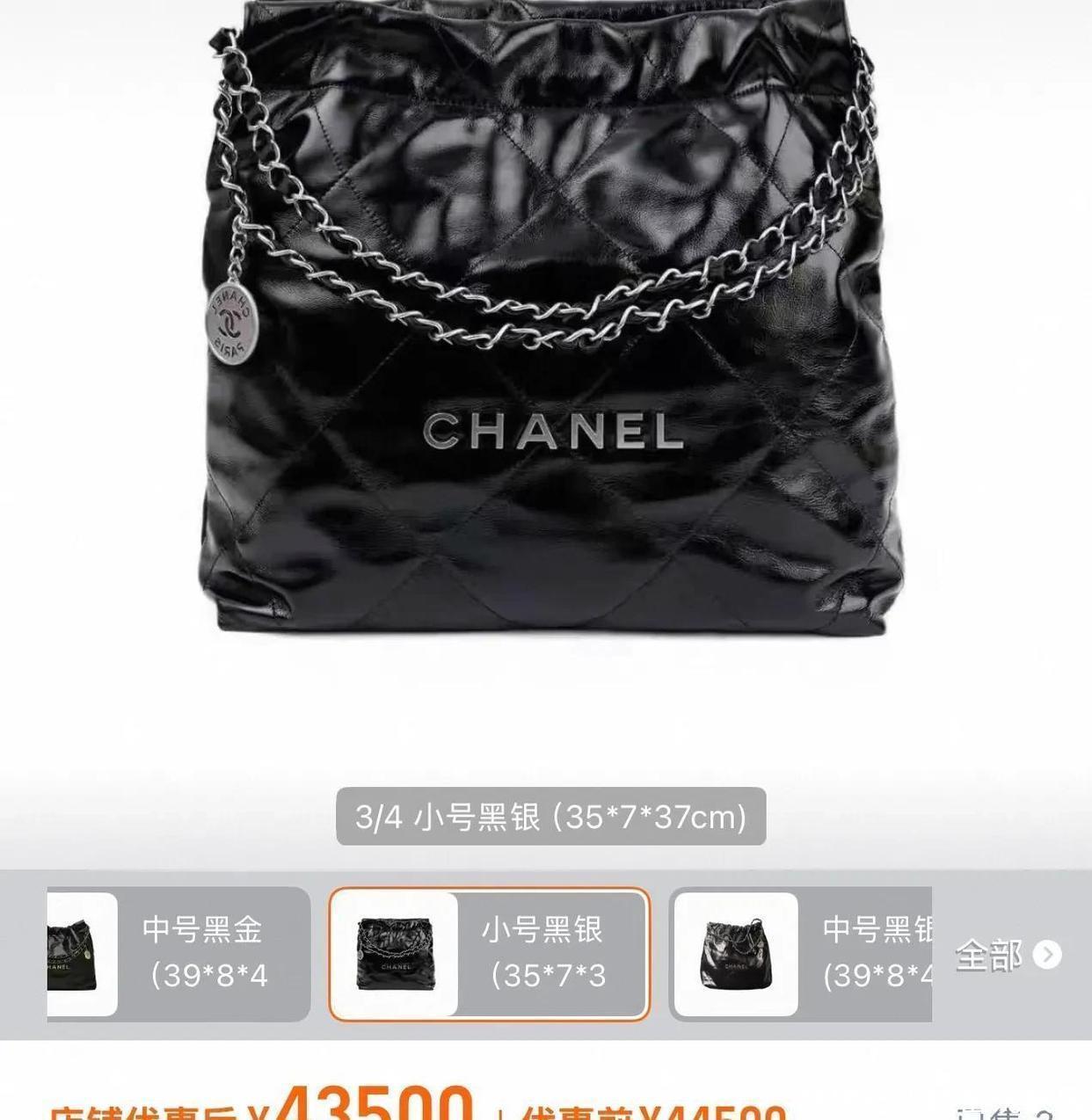
Task: Pick the 中号黑银 variant
Action: 800,954
